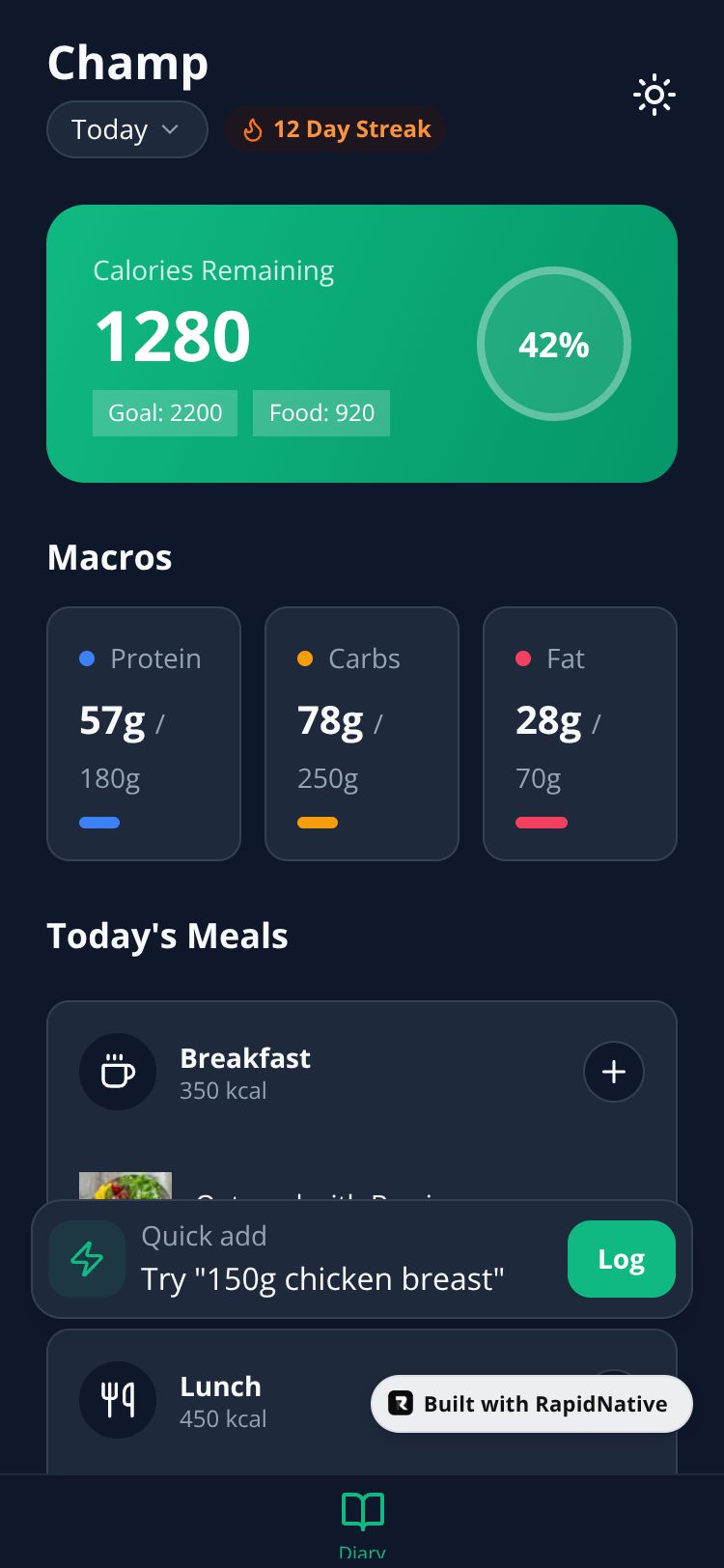
Task: Open the Today date dropdown
Action: click(127, 129)
